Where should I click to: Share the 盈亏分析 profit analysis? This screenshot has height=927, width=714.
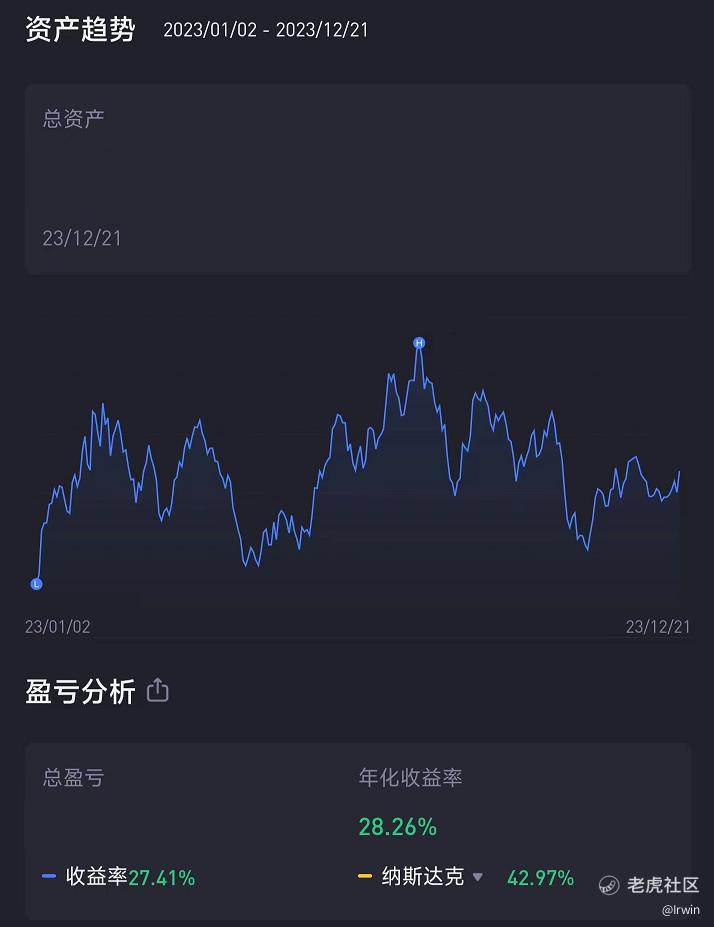coord(158,690)
